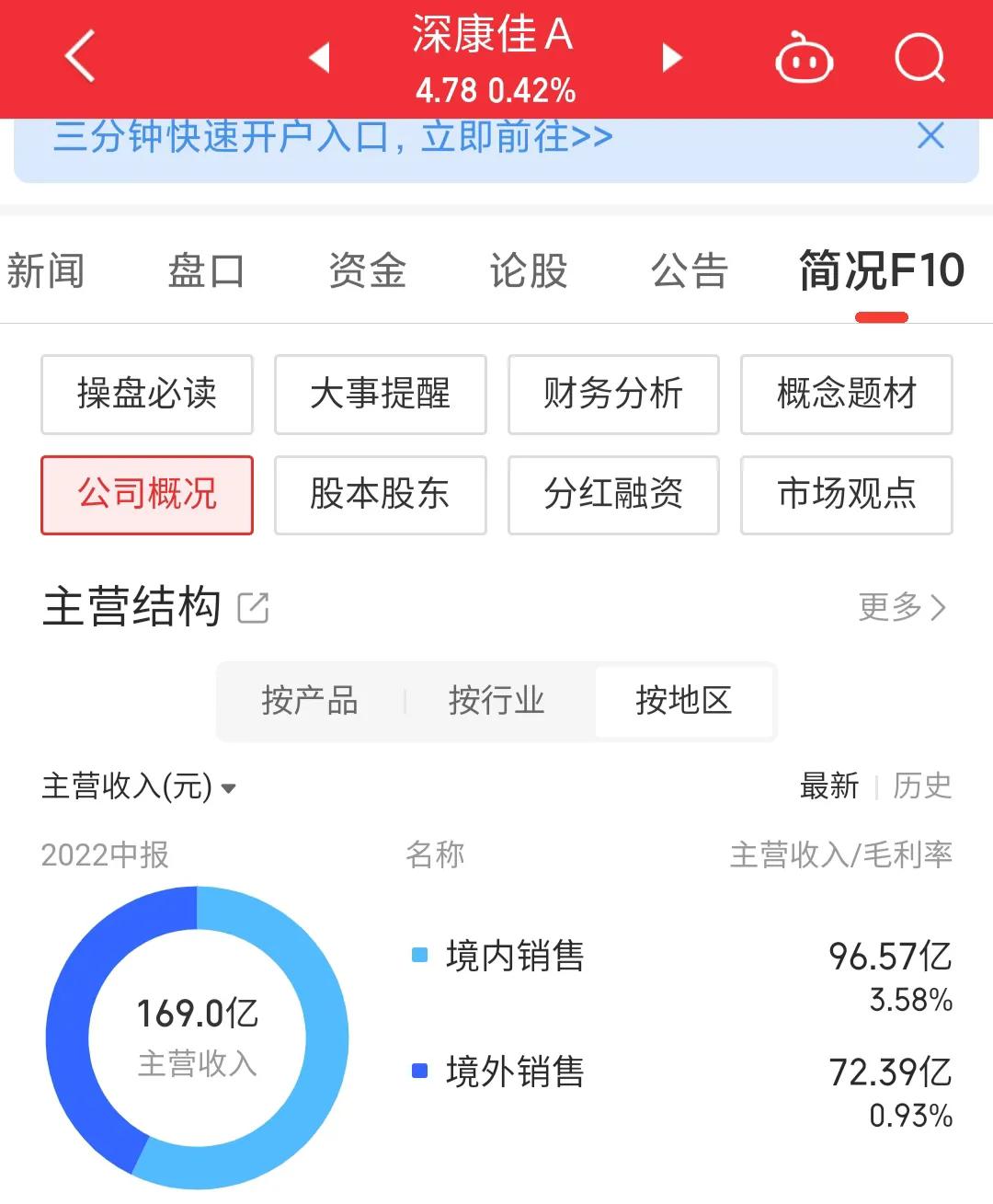Click the donut chart showing 169.0亿

tap(199, 1037)
